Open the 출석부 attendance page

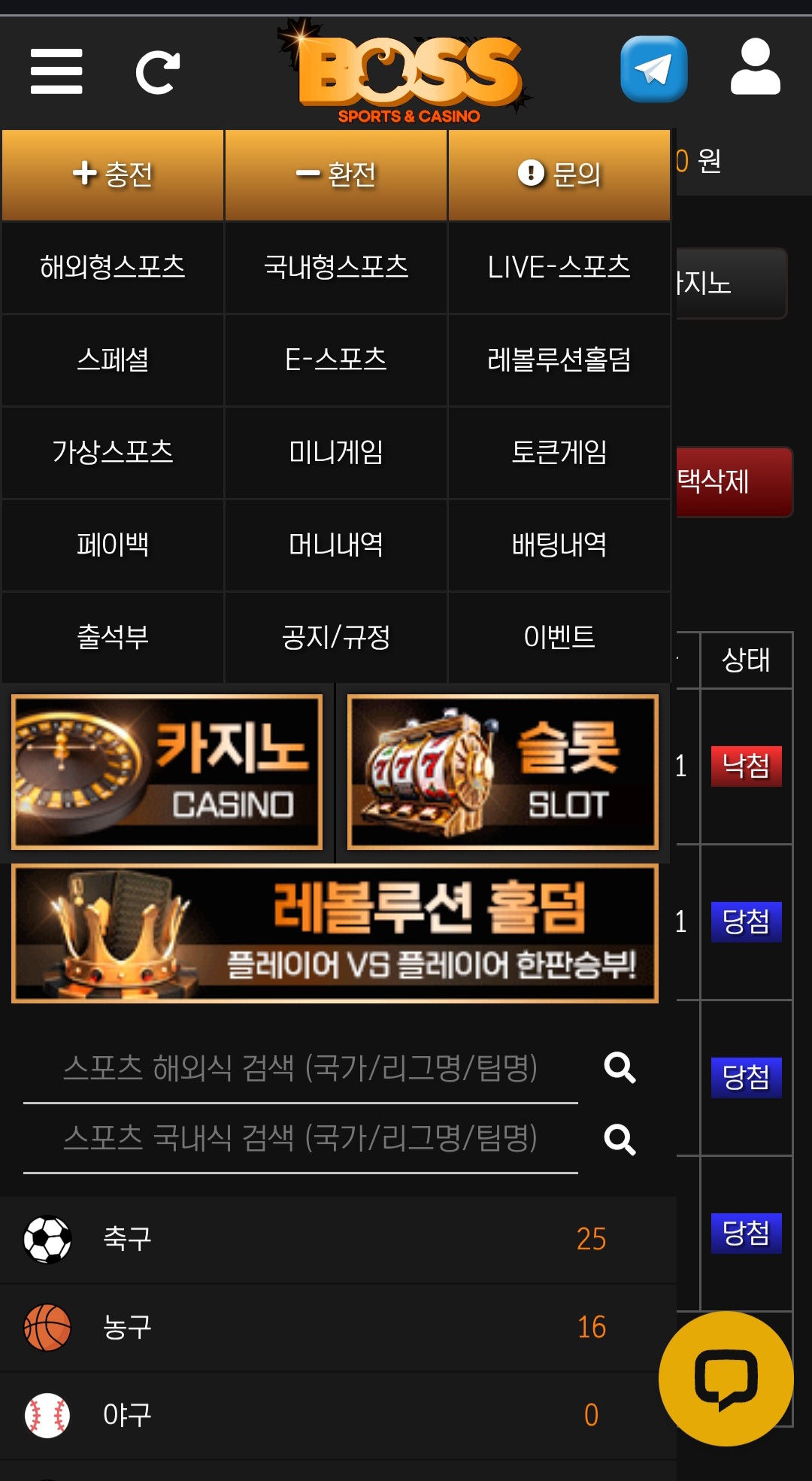click(113, 637)
